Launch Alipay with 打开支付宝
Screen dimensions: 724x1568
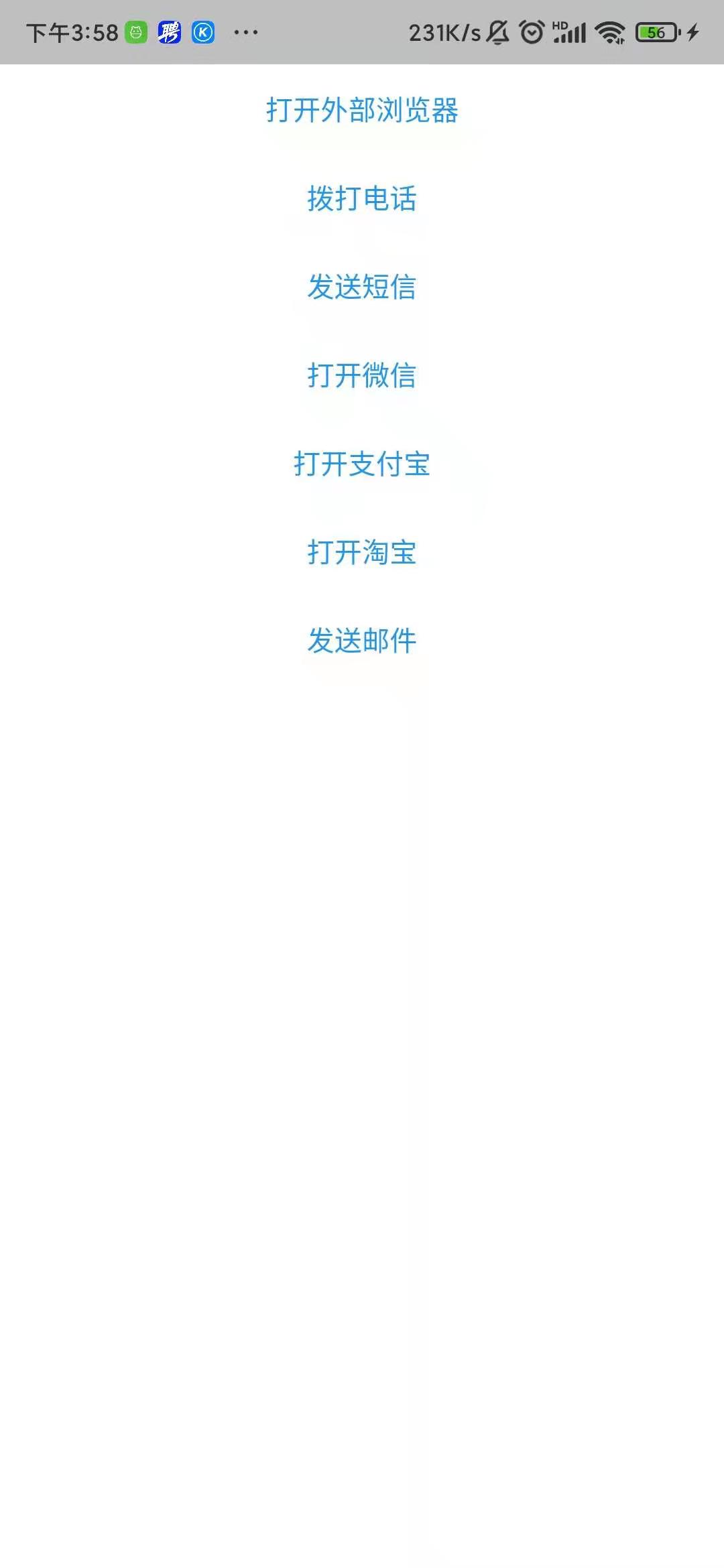(x=362, y=464)
